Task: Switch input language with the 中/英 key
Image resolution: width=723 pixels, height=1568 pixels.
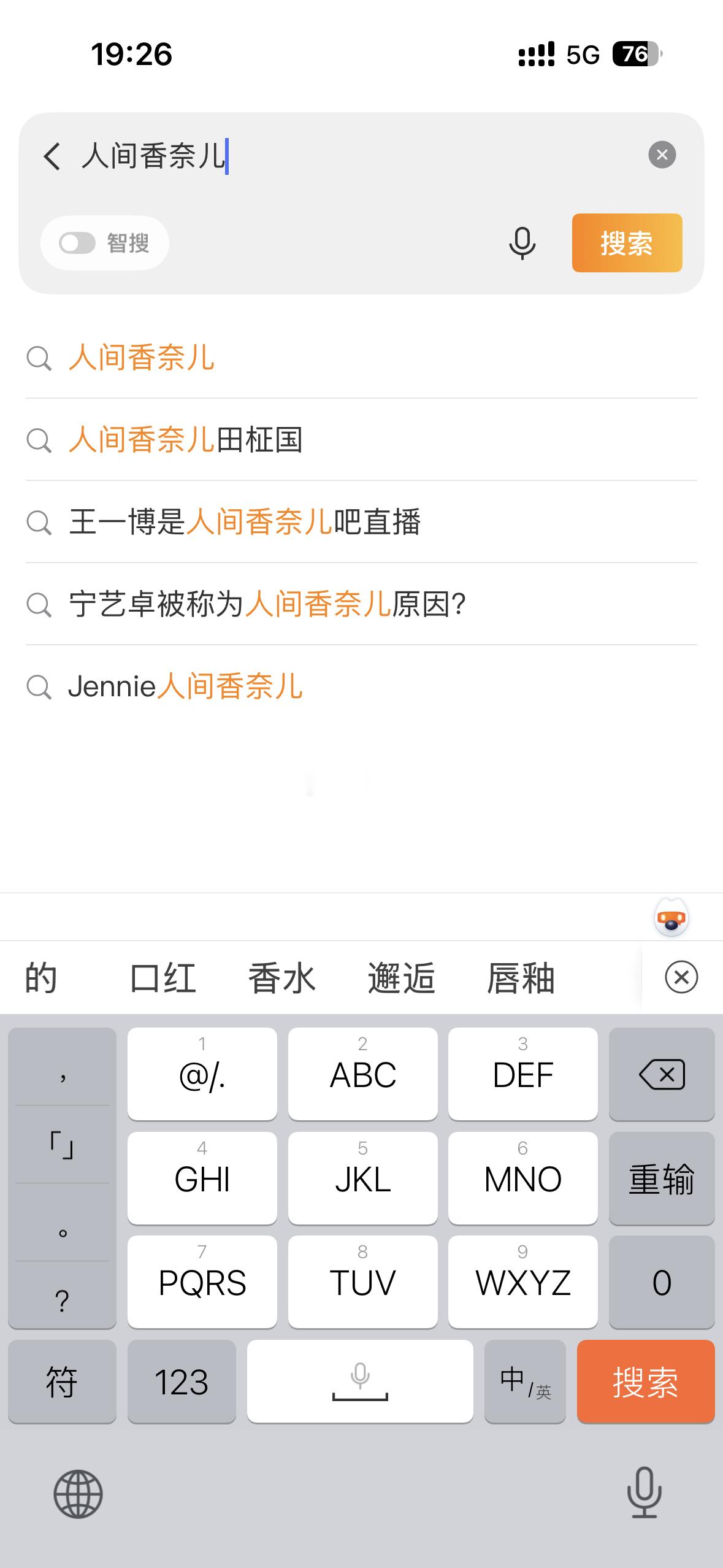Action: (526, 1382)
